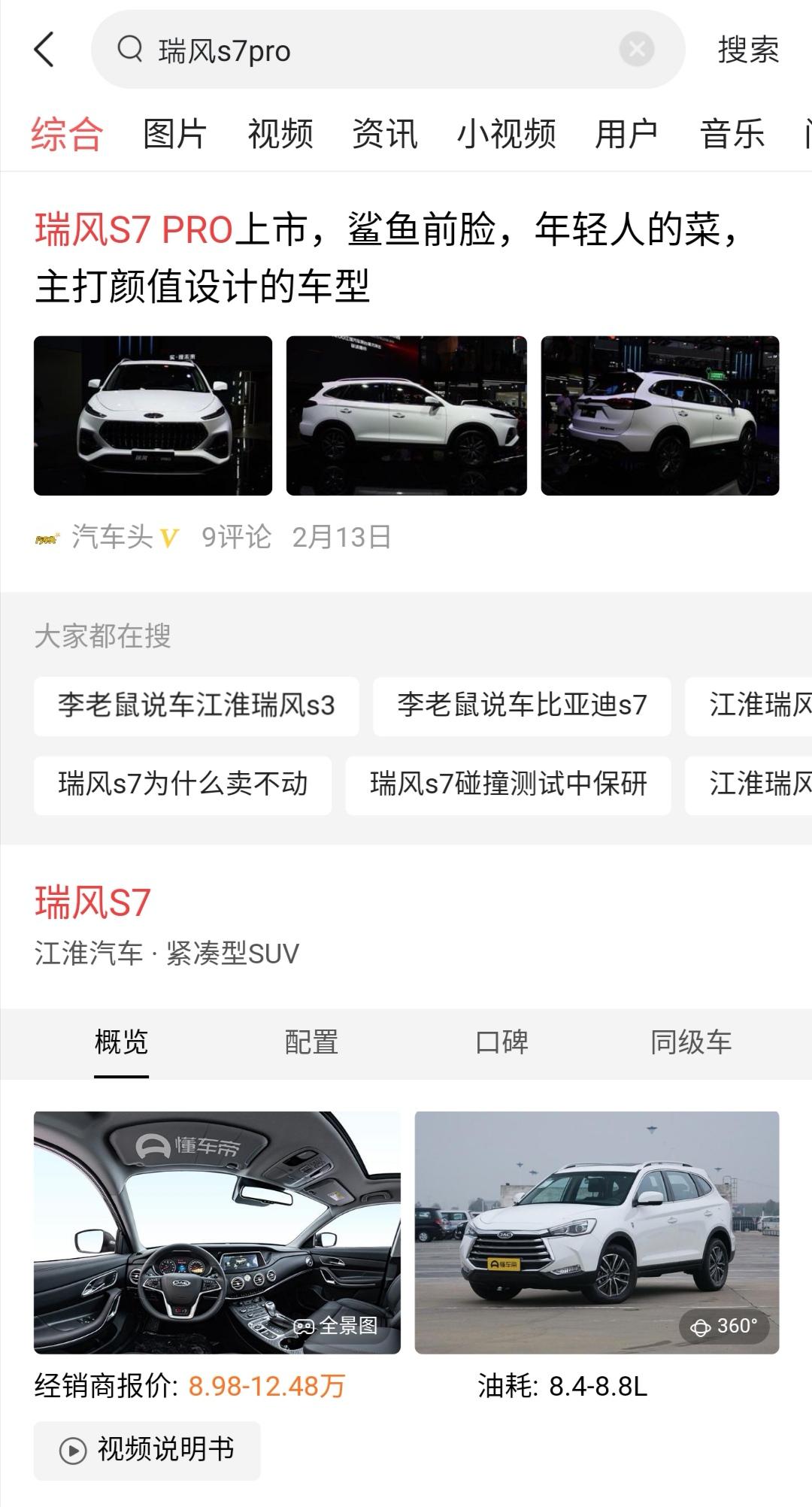This screenshot has width=812, height=1507.
Task: Tap the 瑞风s7为什么卖不动 suggestion chip
Action: point(183,784)
